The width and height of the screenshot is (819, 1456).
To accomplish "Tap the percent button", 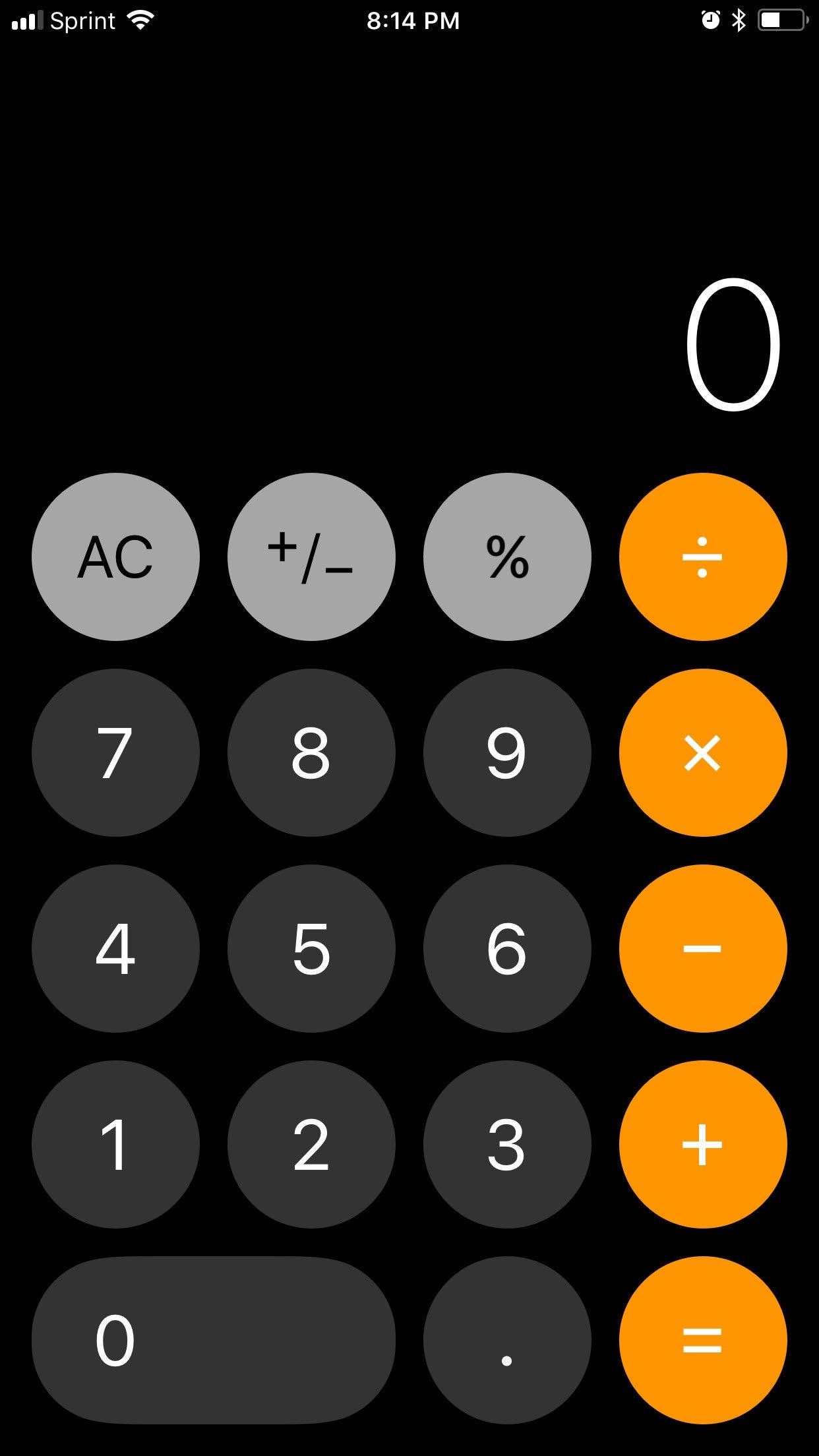I will [506, 557].
